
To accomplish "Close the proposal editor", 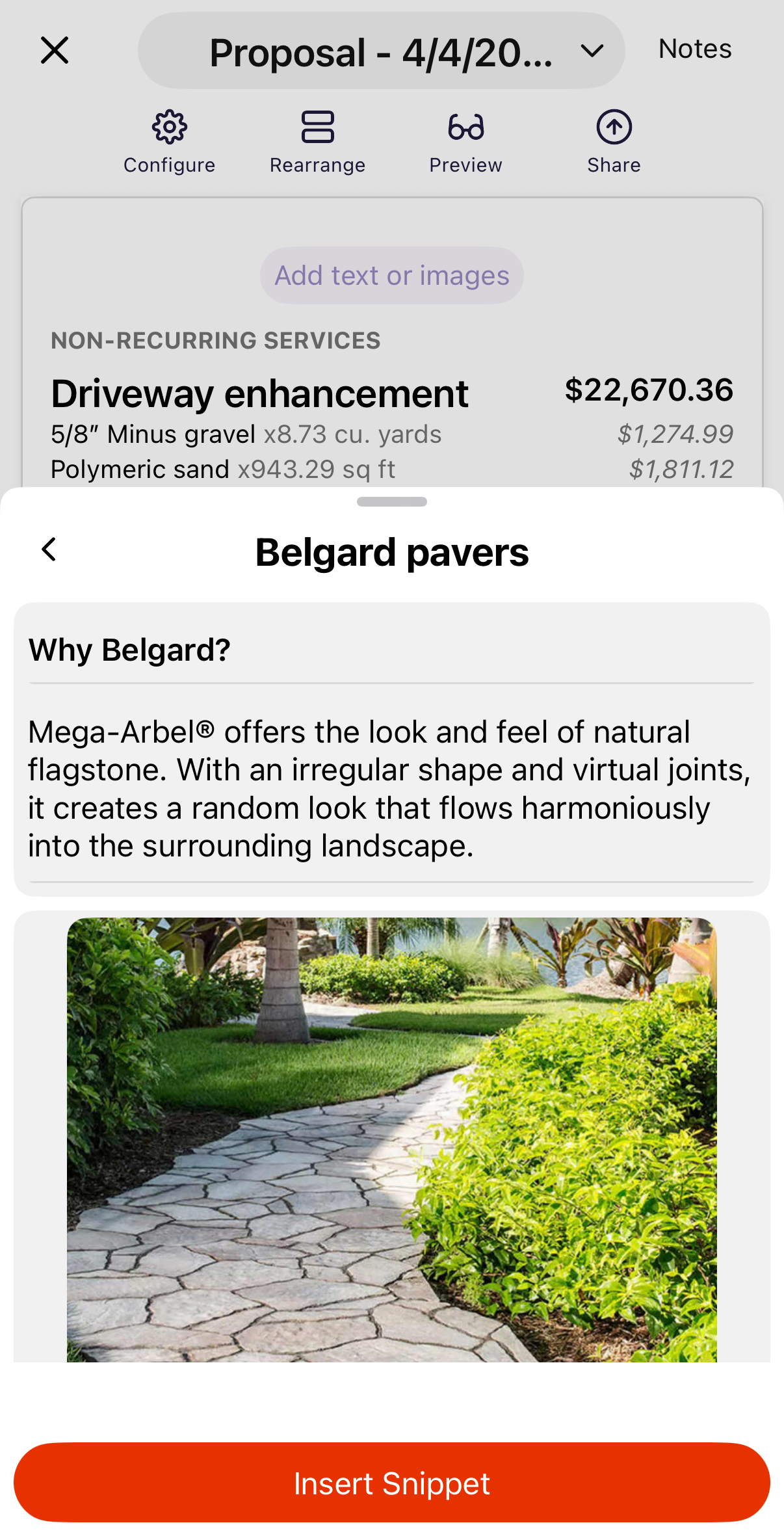I will [x=55, y=50].
